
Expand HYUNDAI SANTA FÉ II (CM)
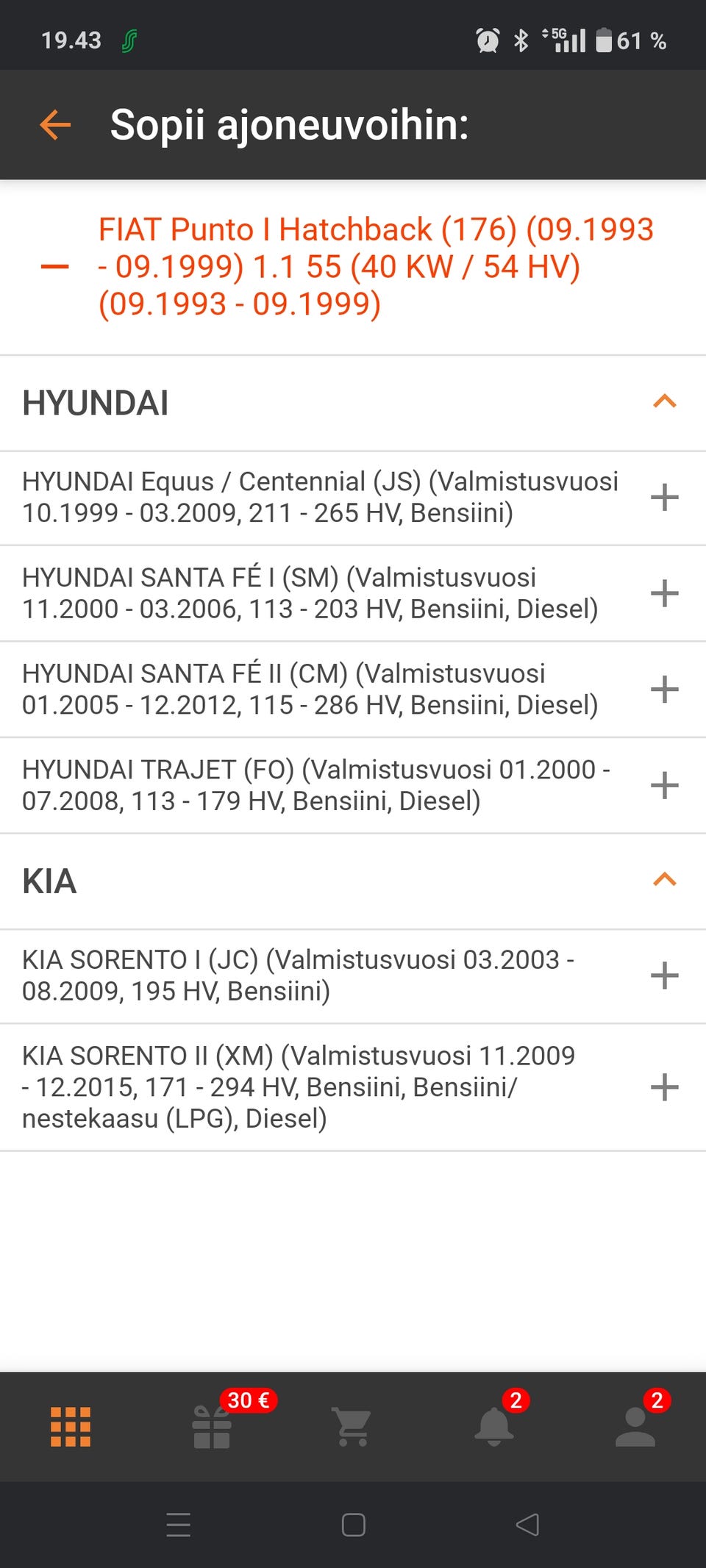(664, 690)
